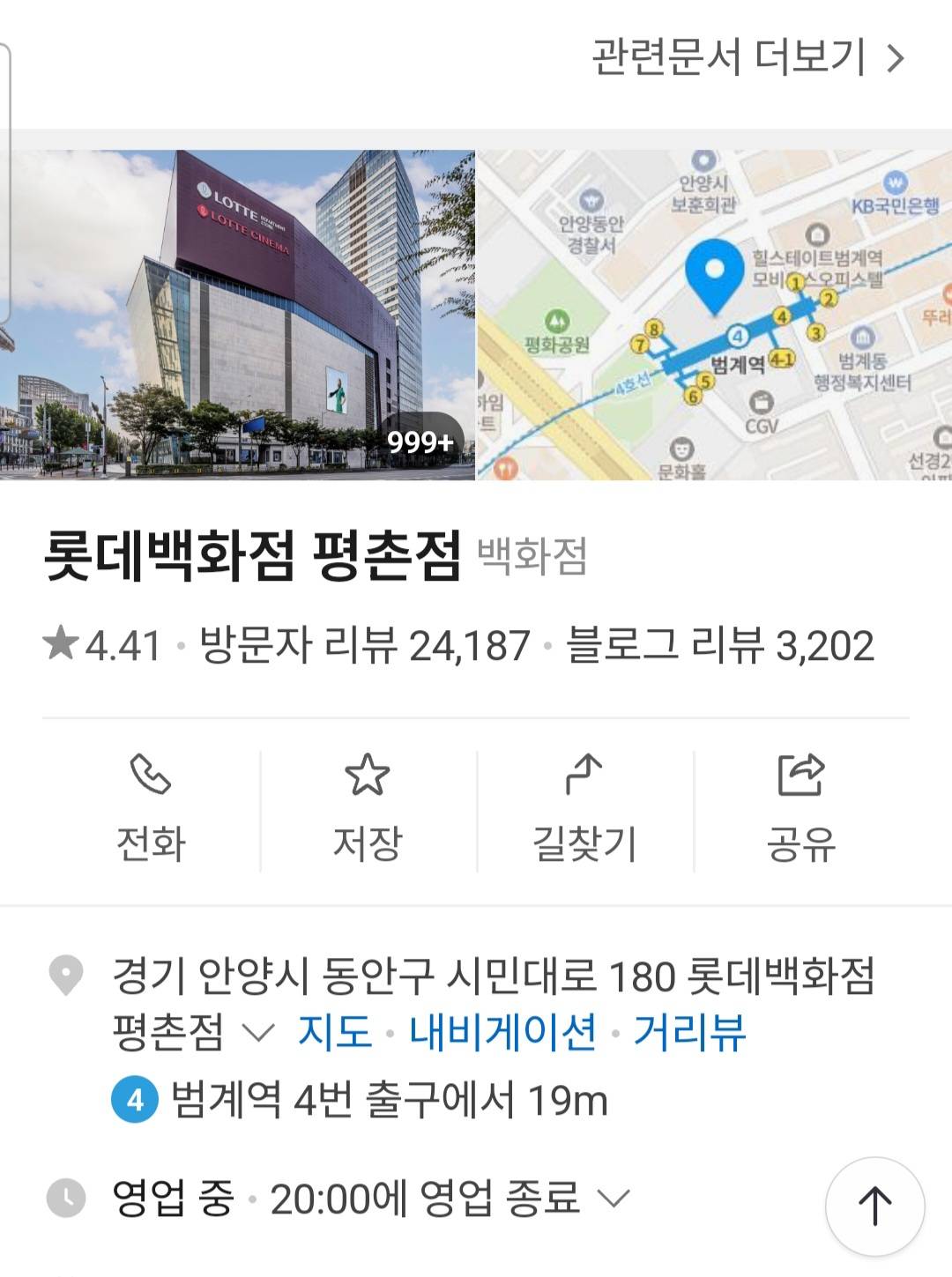Viewport: 952px width, 1277px height.
Task: Open 거리뷰 street view
Action: point(689,1032)
